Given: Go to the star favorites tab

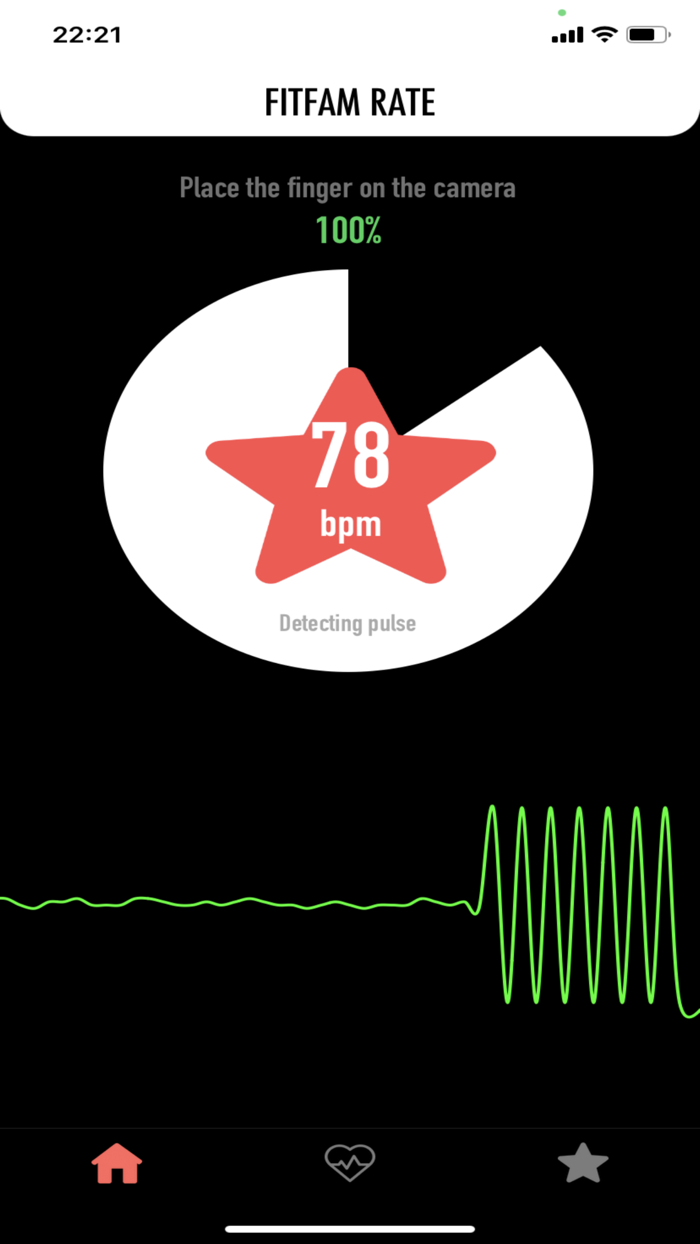Looking at the screenshot, I should 583,1163.
